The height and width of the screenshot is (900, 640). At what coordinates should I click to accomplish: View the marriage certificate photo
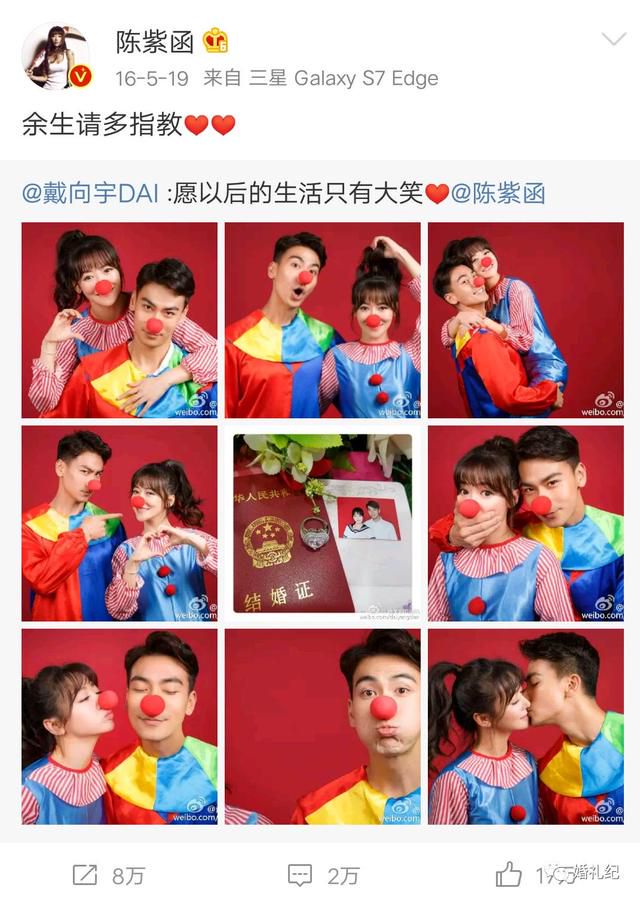[321, 523]
